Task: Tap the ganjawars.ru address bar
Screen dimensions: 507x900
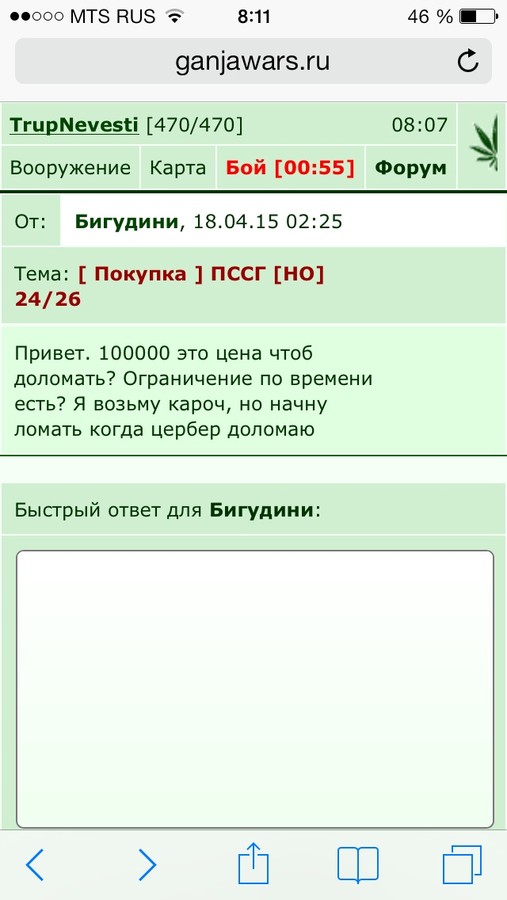Action: pyautogui.click(x=253, y=61)
